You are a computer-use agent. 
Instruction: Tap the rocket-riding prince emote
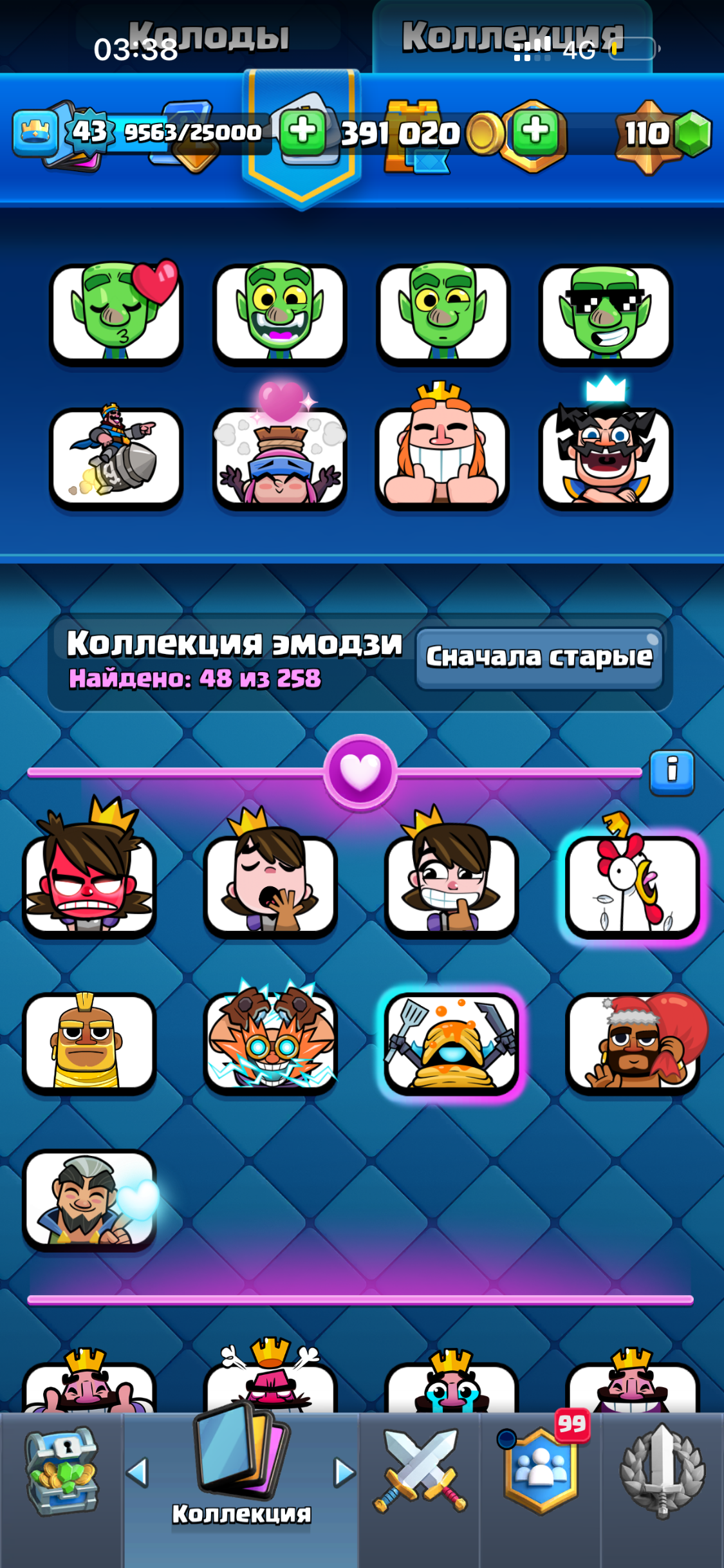point(115,457)
